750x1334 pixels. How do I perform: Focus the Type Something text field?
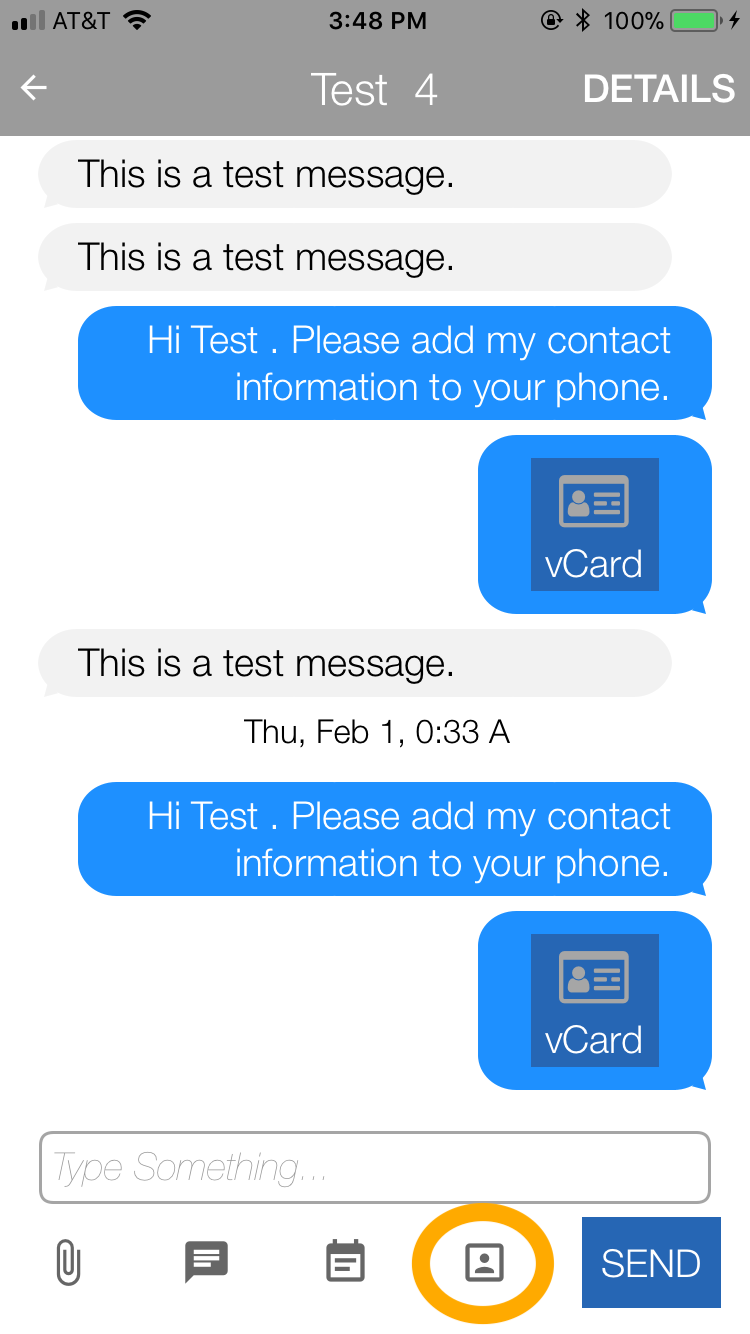[374, 1167]
